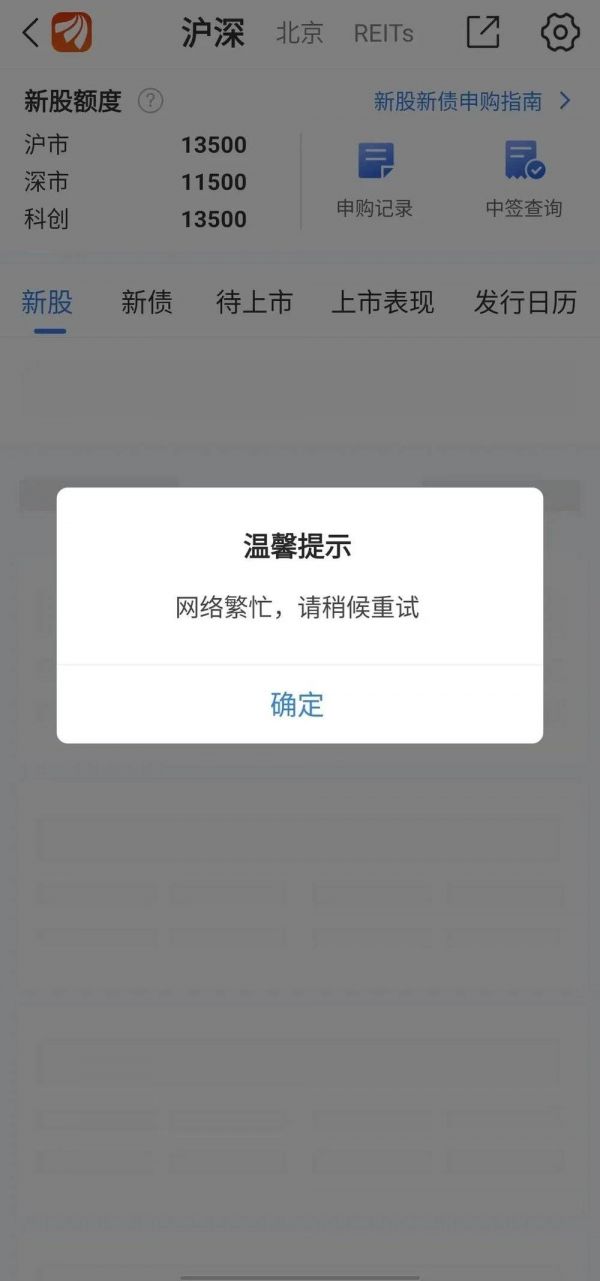Open settings gear icon
Screen dimensions: 600x1281
click(560, 33)
